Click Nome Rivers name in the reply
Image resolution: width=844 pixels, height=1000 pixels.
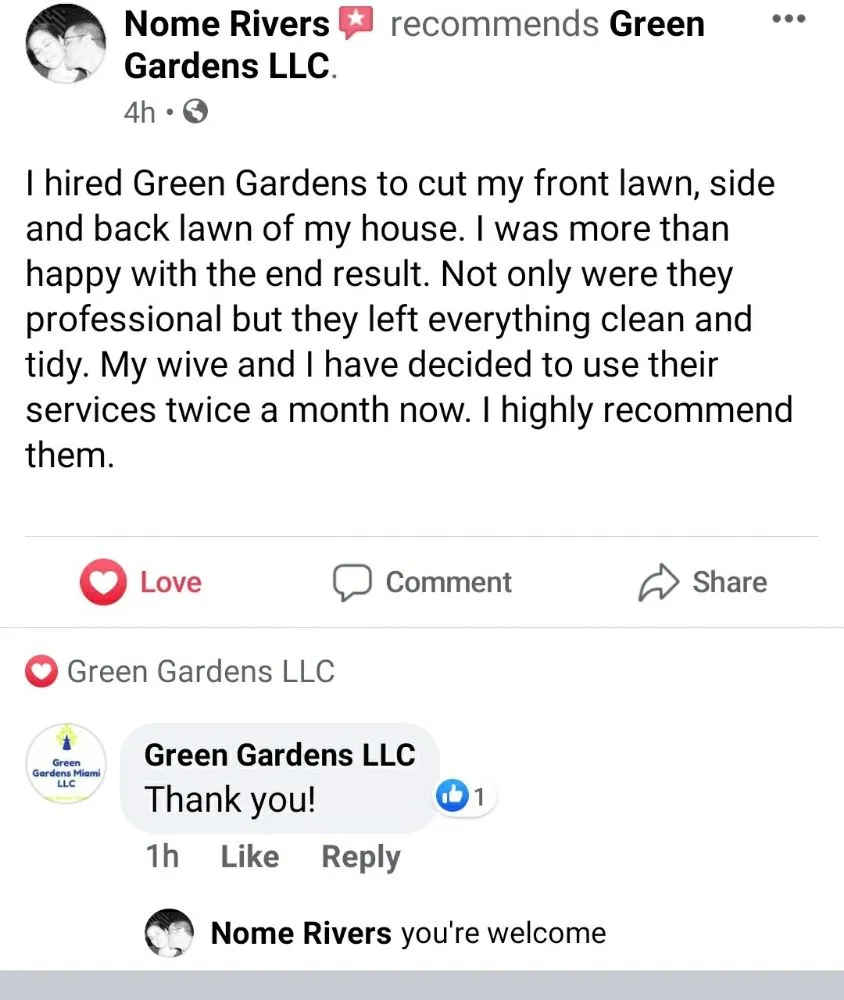click(x=298, y=932)
